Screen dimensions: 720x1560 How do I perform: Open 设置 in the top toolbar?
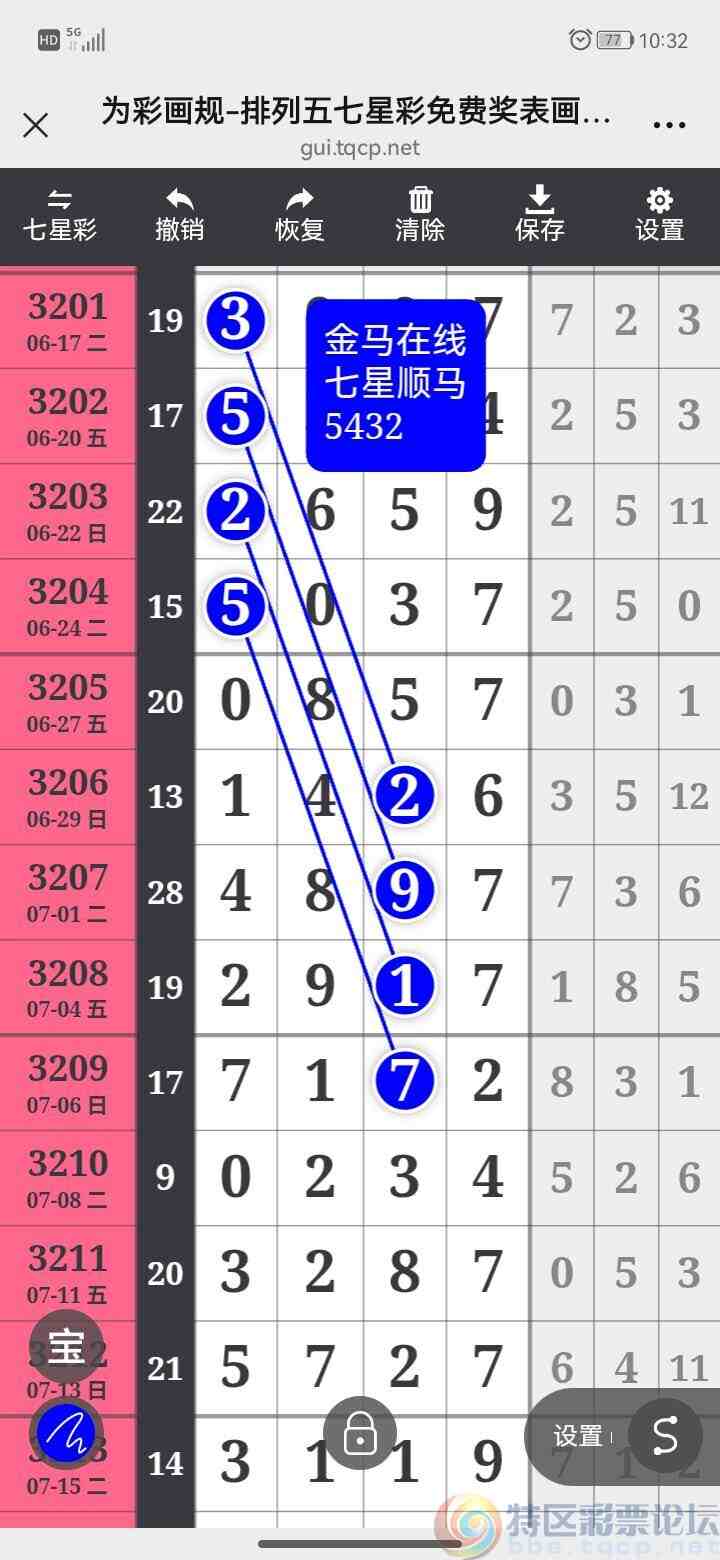[660, 215]
